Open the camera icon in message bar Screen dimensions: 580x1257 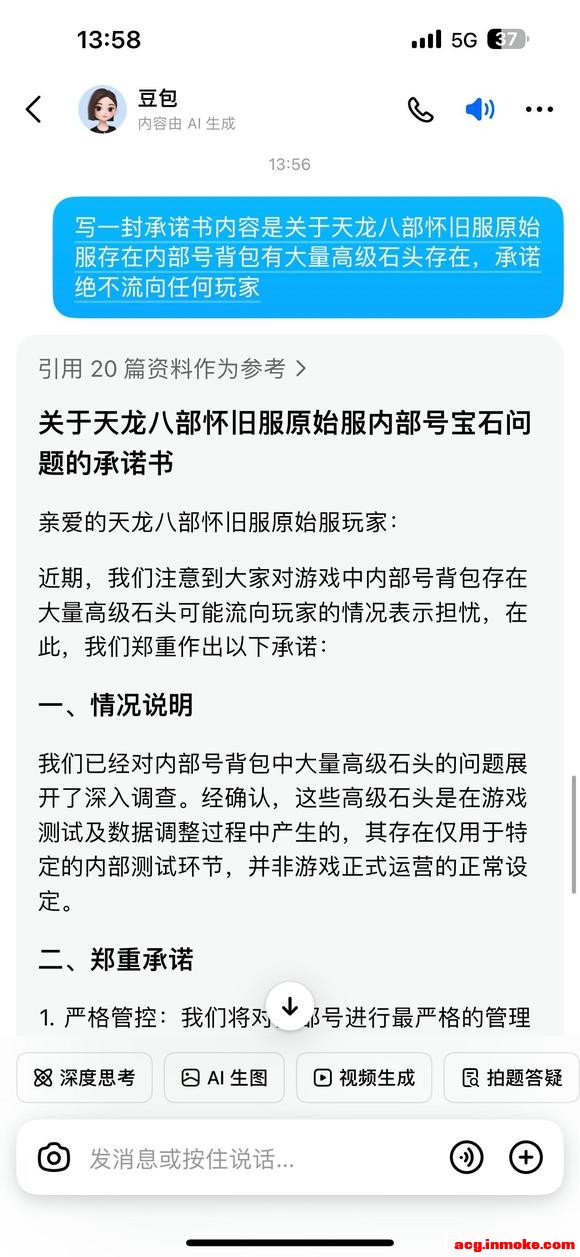point(54,1158)
